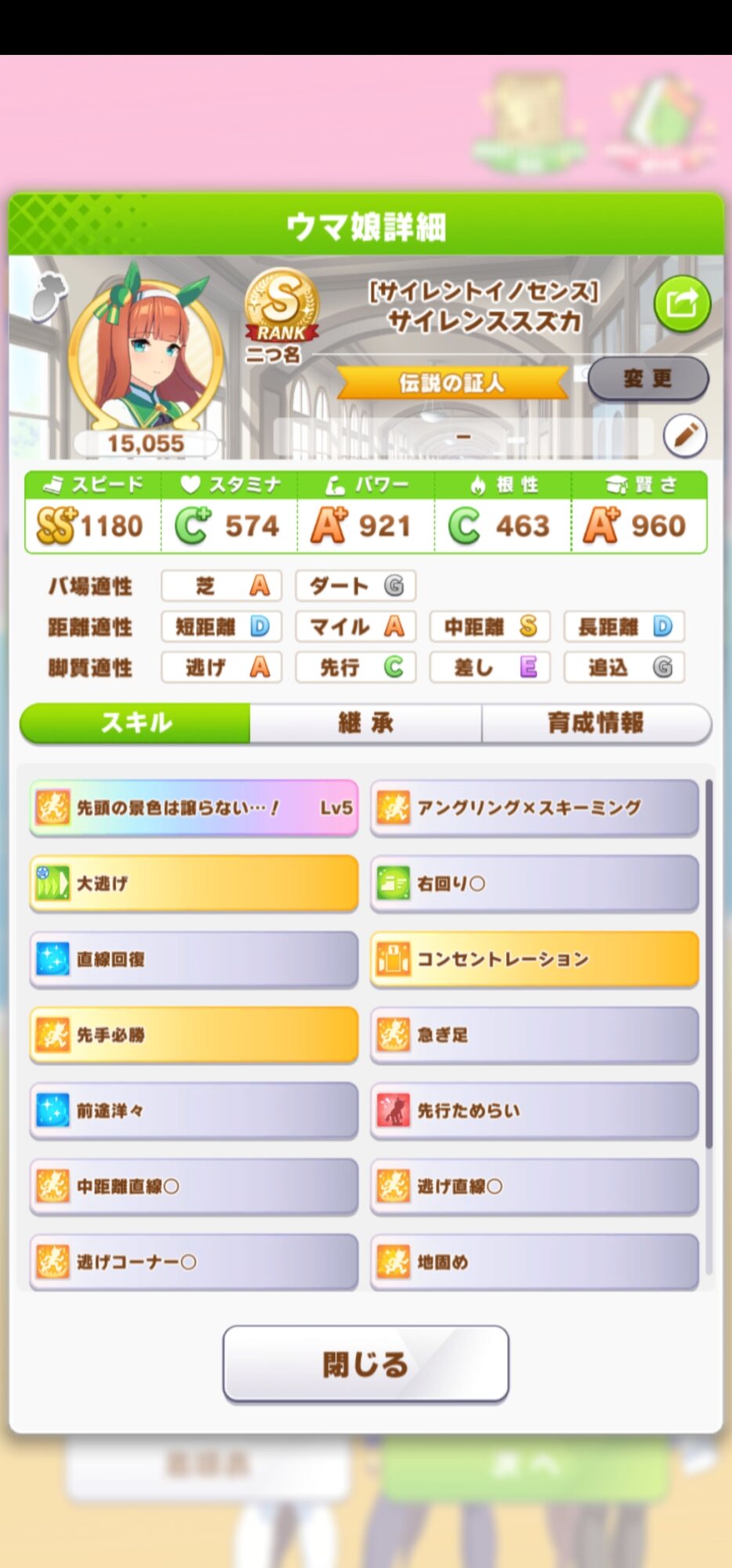Select the スキル tab
Viewport: 732px width, 1568px height.
pyautogui.click(x=136, y=723)
